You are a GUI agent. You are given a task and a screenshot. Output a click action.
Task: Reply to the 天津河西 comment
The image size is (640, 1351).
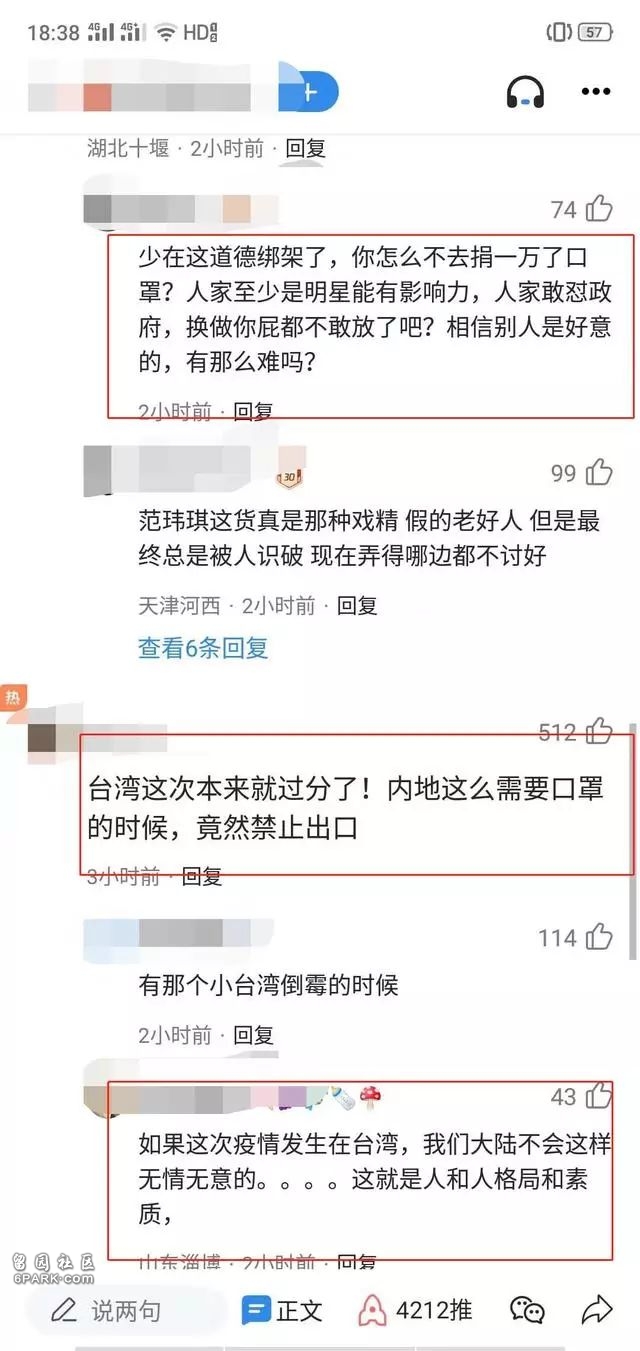coord(356,605)
